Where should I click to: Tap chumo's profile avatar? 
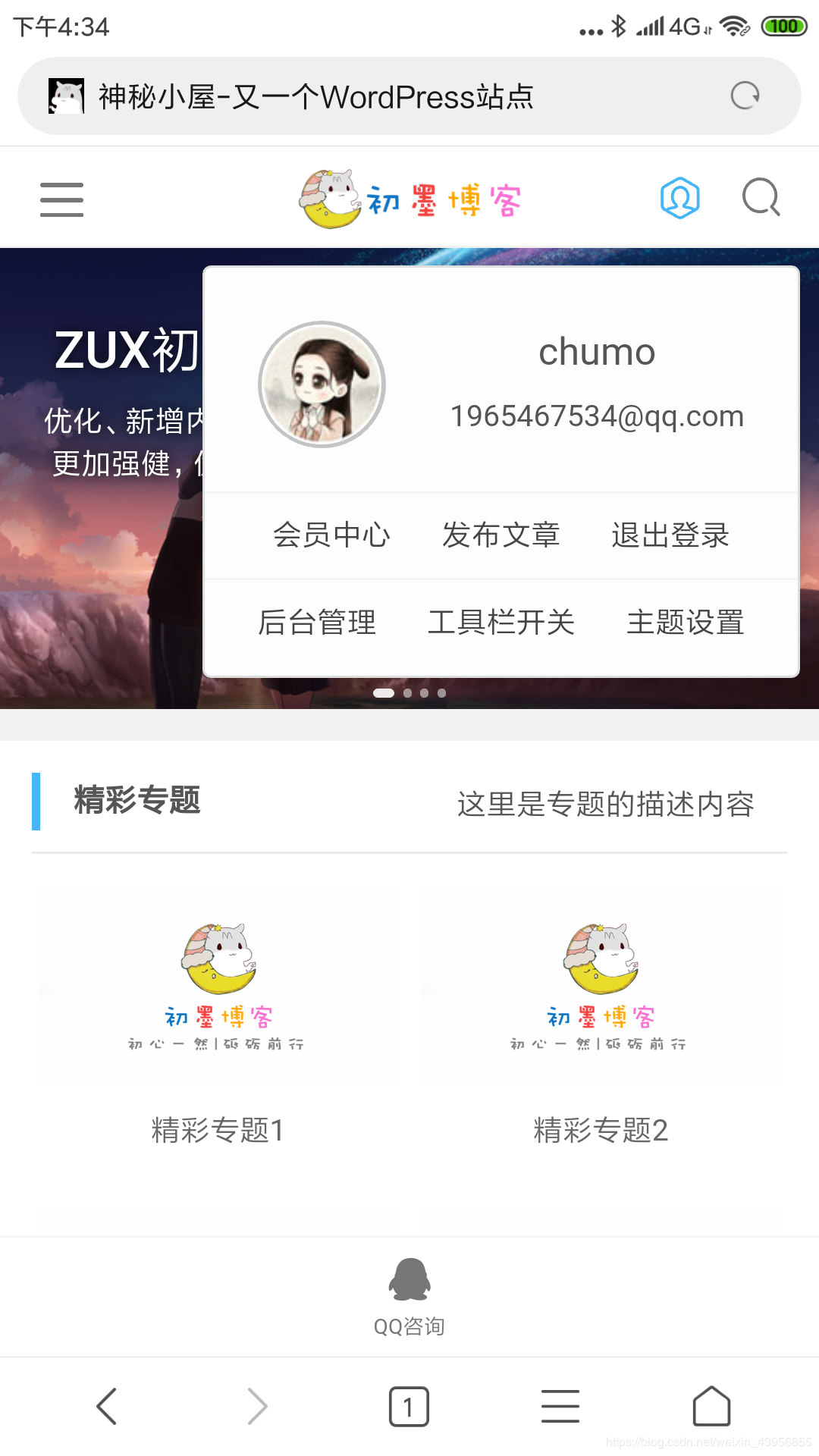322,384
